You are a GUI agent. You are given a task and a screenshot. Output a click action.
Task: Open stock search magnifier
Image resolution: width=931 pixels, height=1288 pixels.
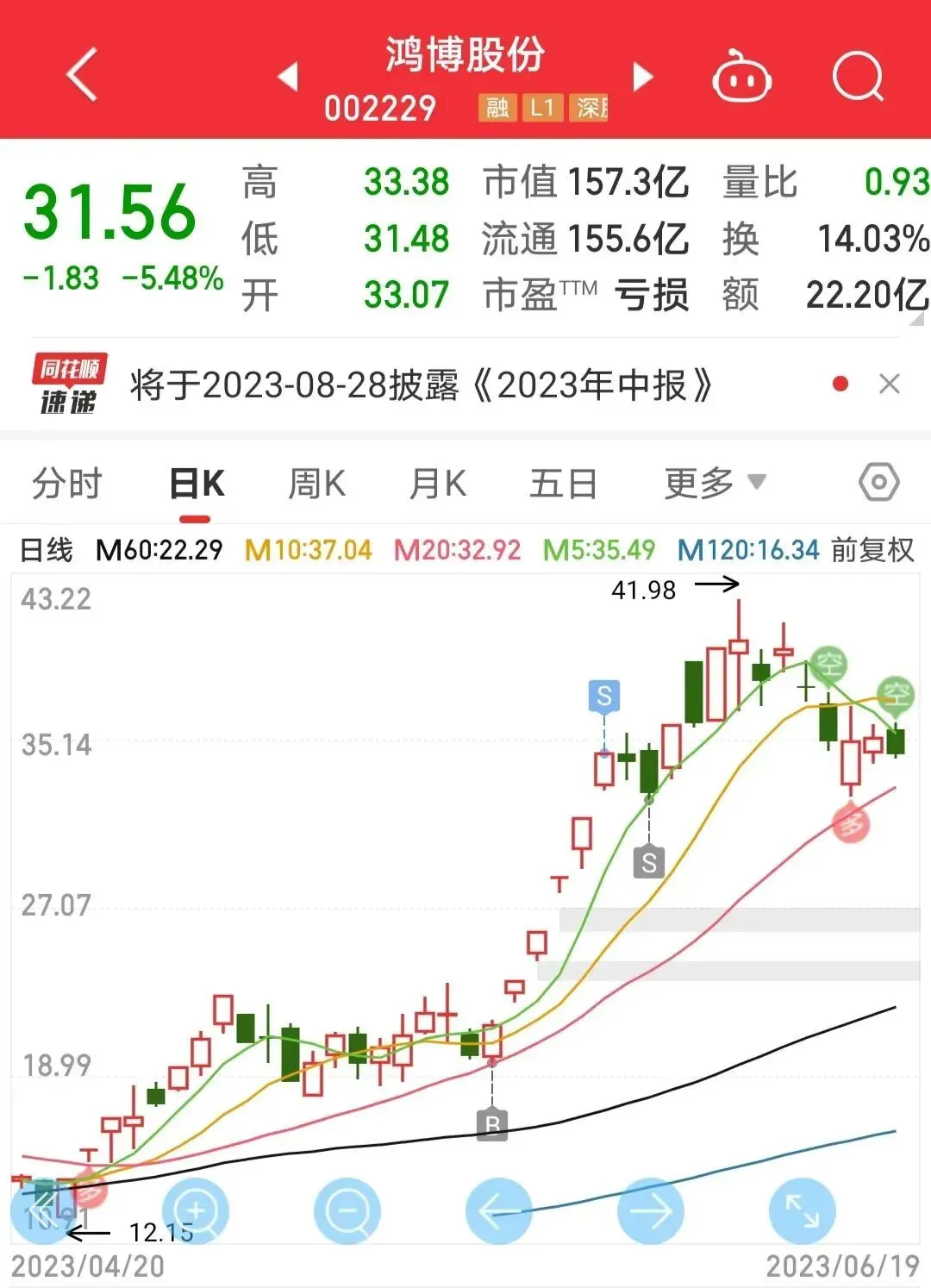858,78
